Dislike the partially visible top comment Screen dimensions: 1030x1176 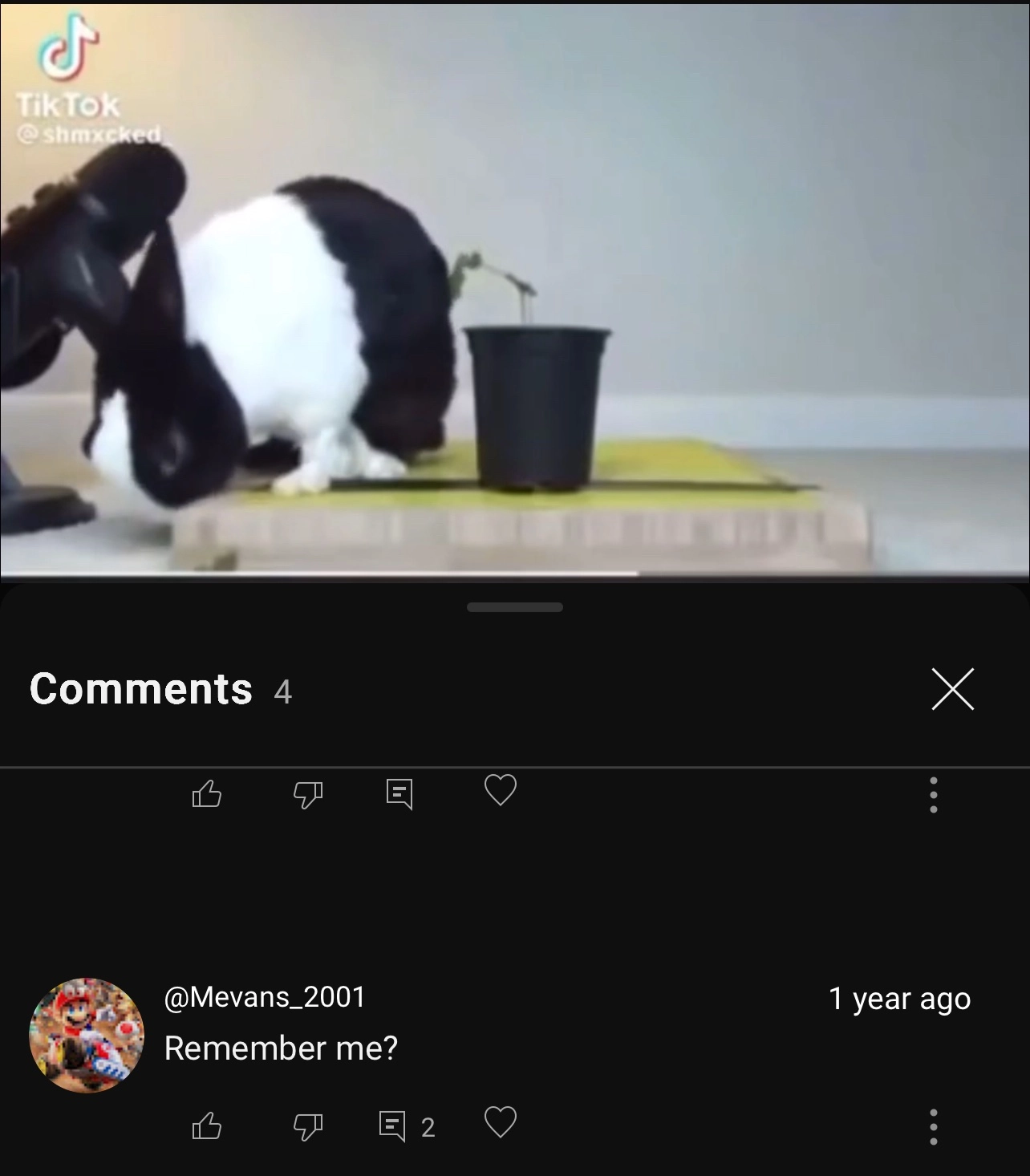click(307, 794)
